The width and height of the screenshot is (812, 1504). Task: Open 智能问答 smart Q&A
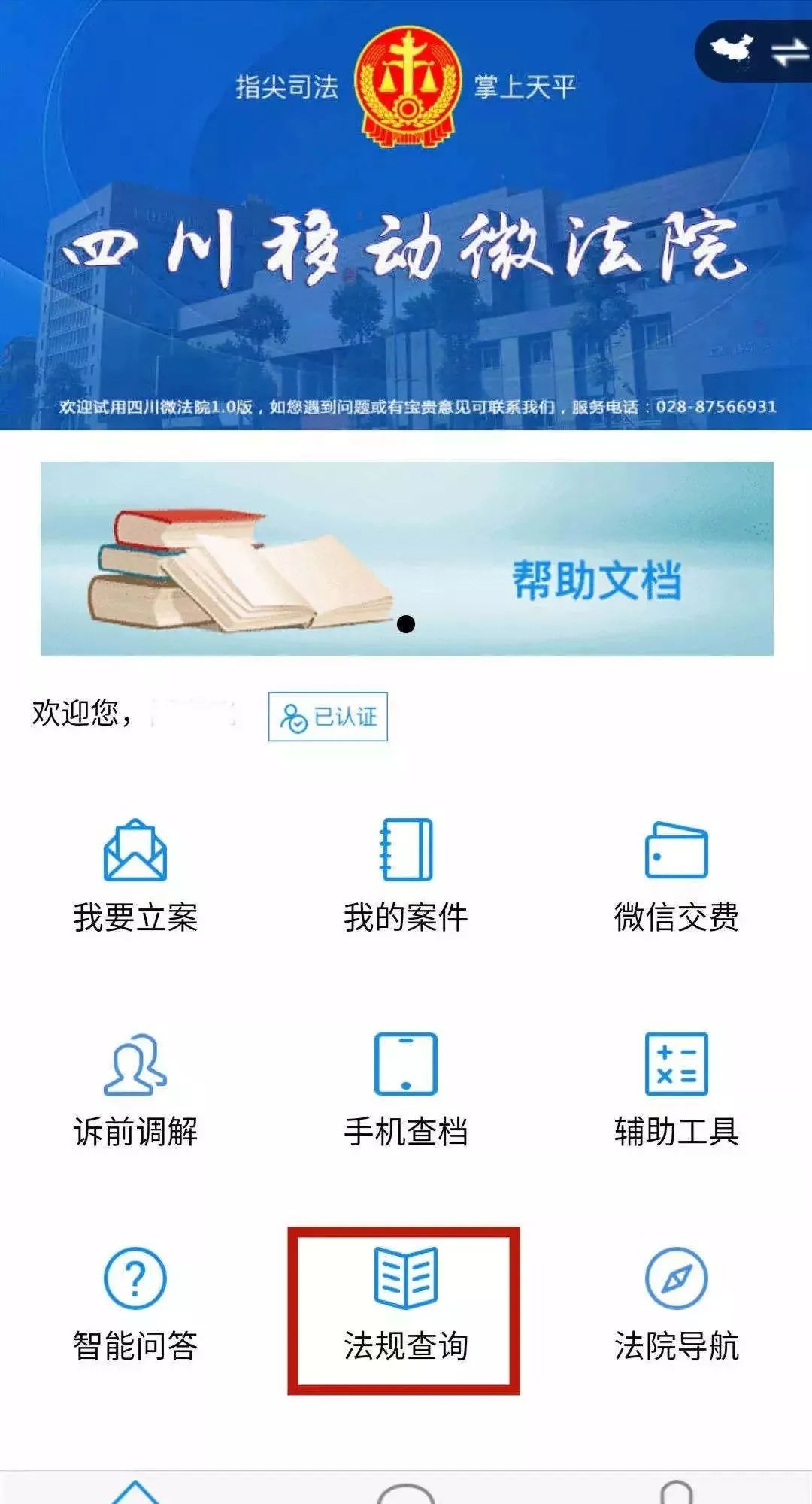[x=135, y=1305]
